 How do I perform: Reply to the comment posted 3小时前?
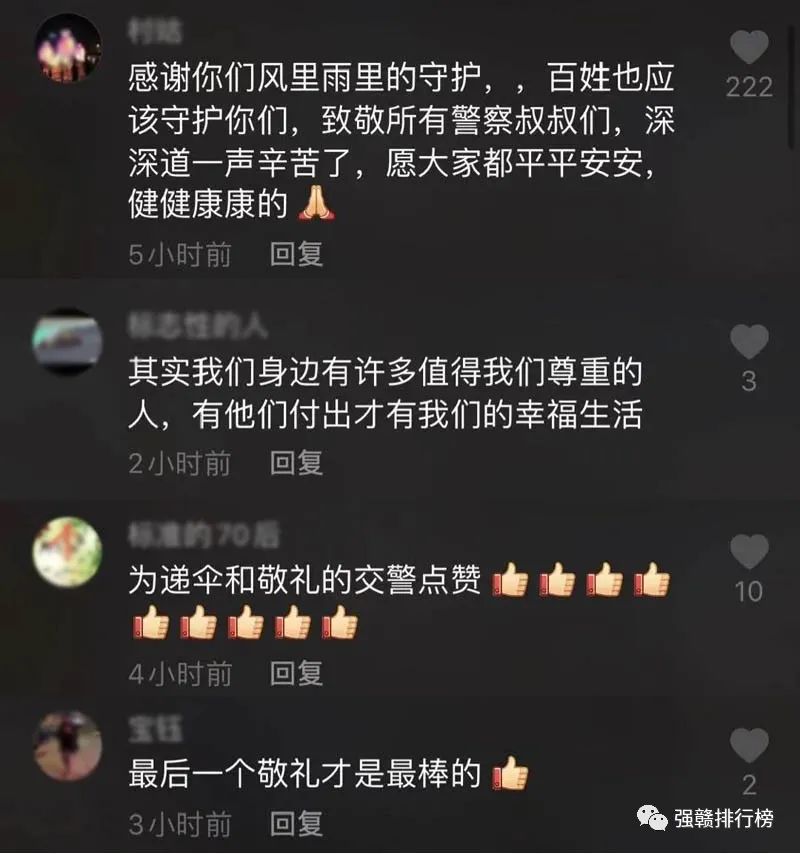(297, 824)
